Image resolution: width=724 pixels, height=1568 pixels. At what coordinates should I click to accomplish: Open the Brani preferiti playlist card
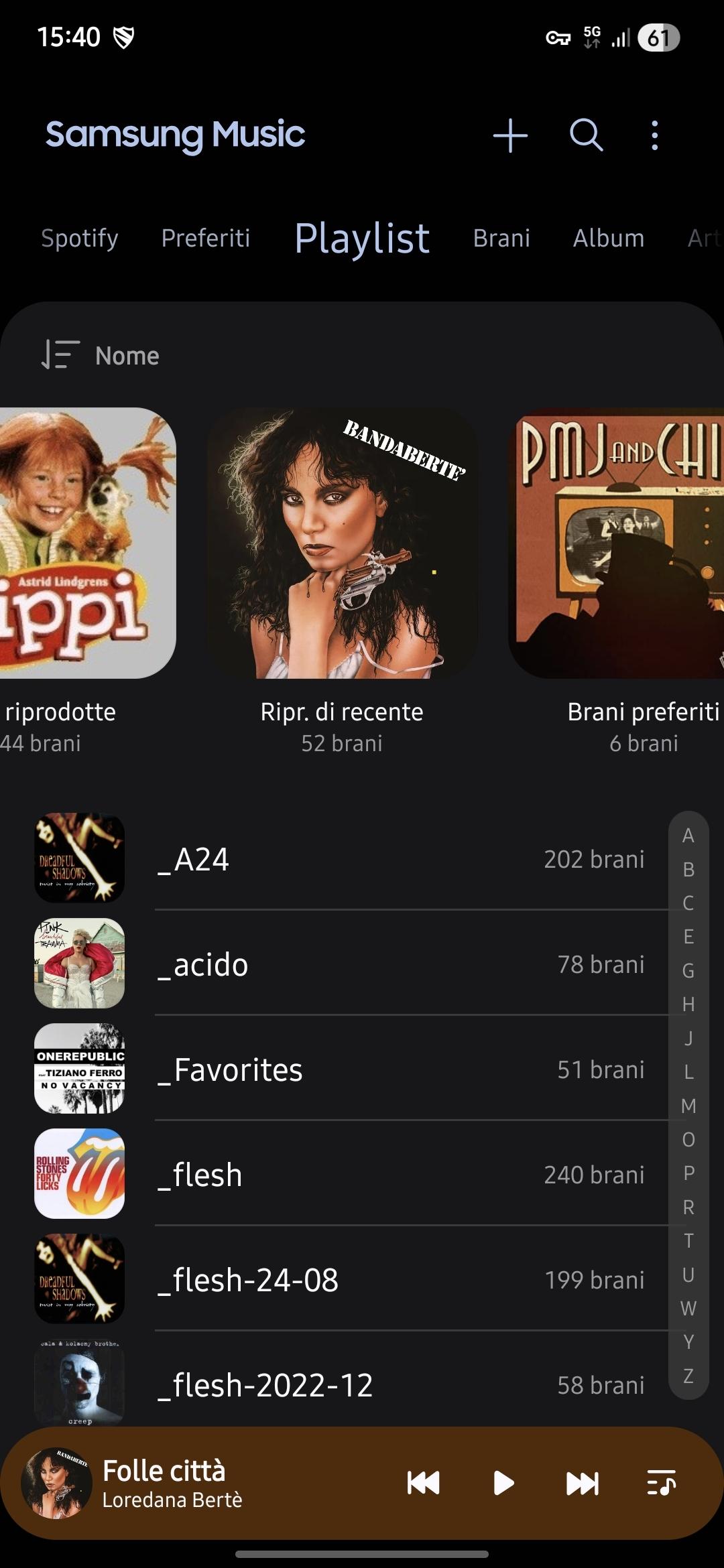(617, 544)
